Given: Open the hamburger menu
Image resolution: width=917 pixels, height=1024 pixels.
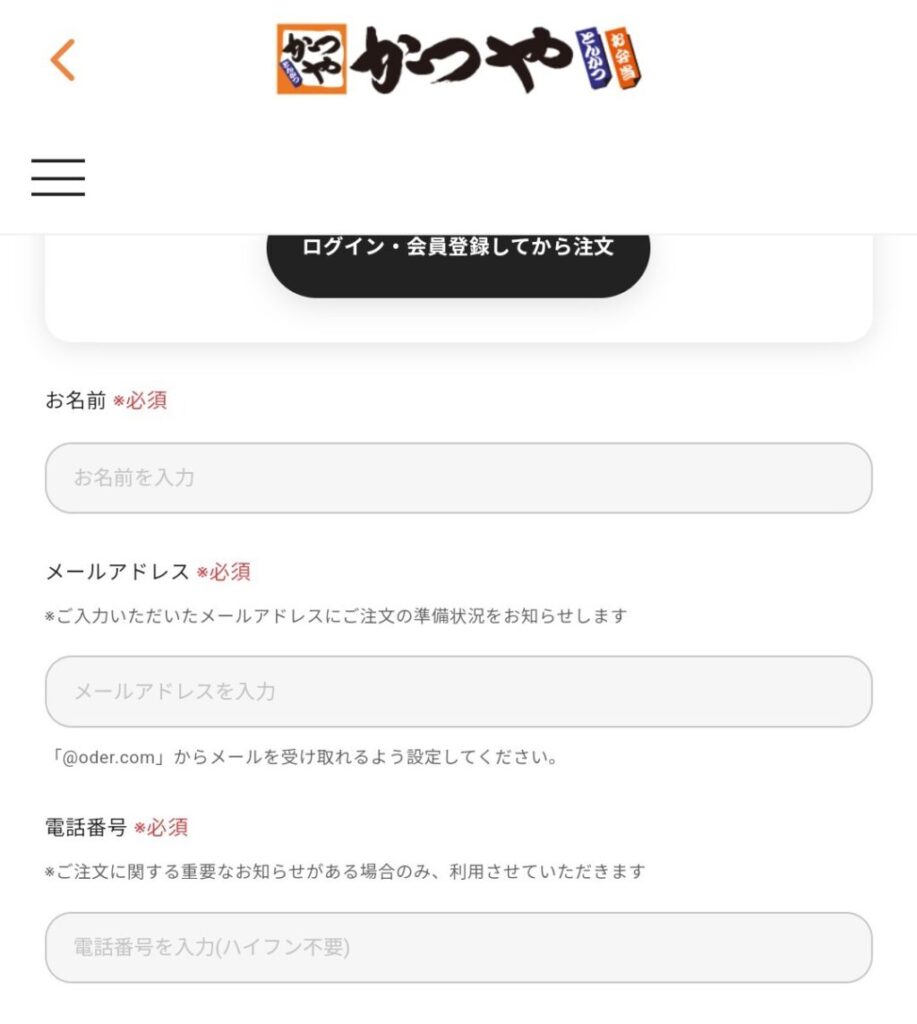Looking at the screenshot, I should (x=58, y=177).
